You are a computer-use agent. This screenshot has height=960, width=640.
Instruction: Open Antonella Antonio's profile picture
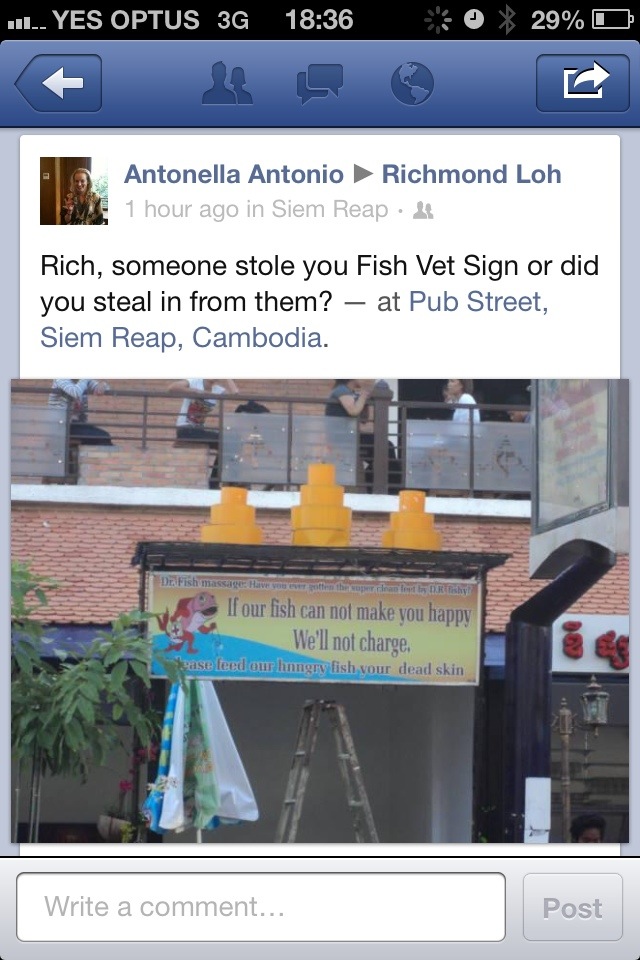(x=73, y=191)
